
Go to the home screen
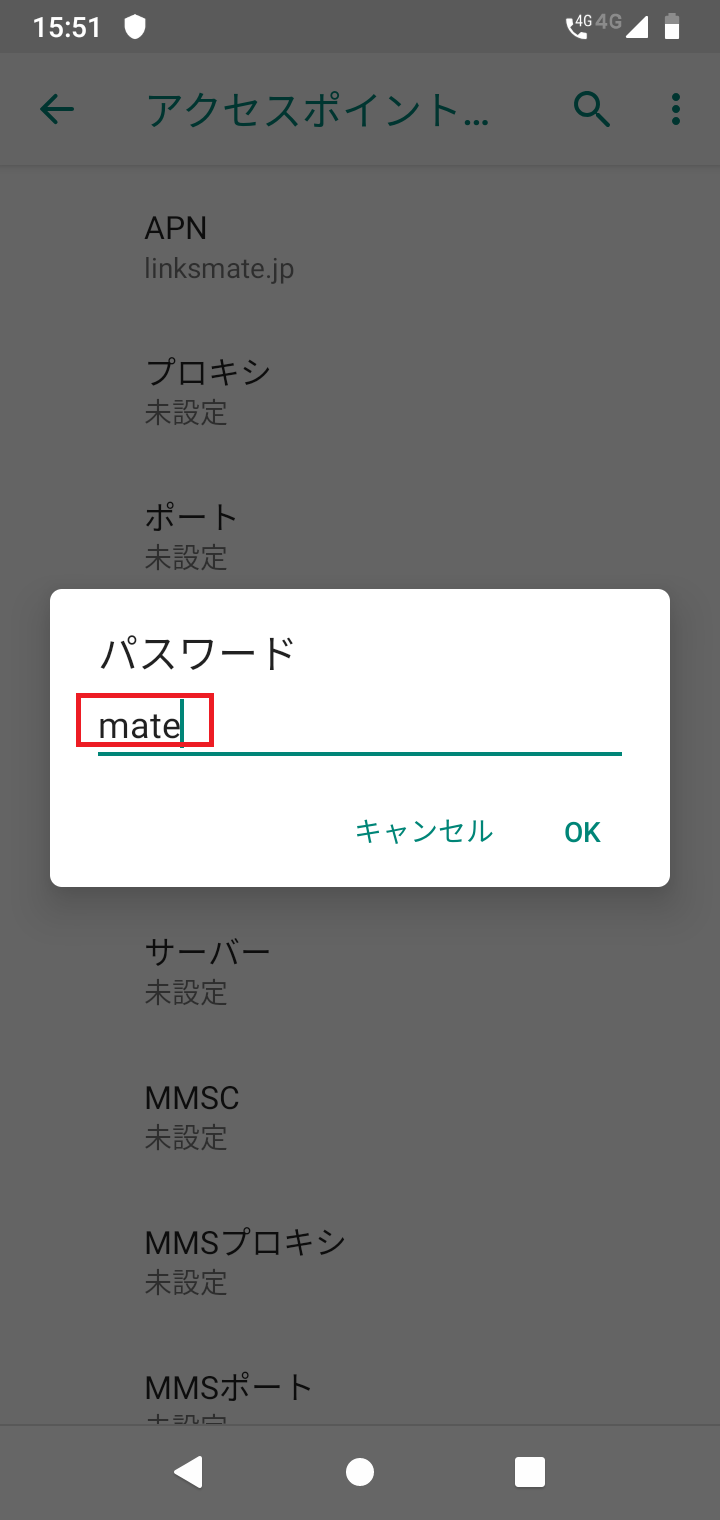[360, 1472]
